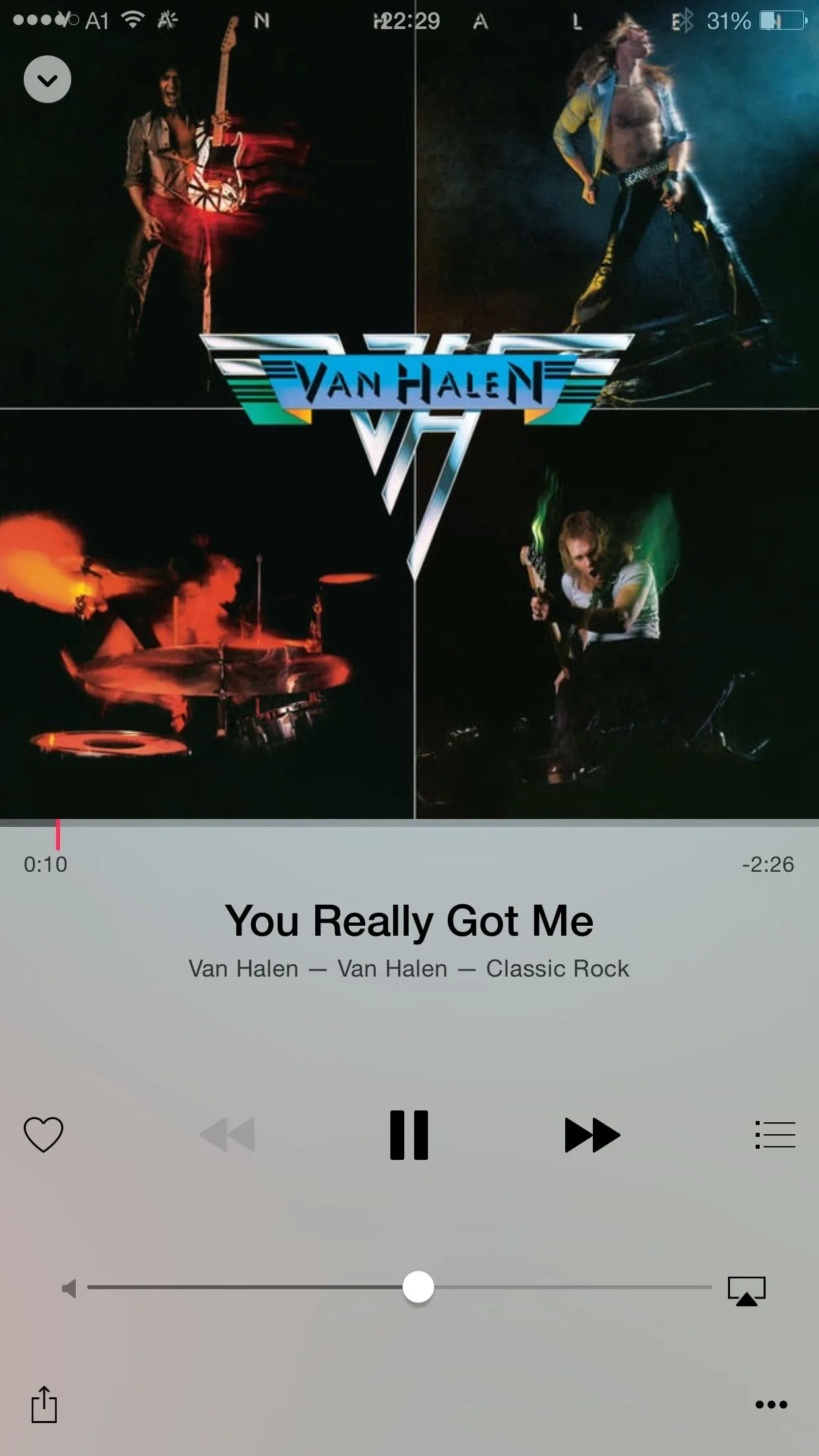The height and width of the screenshot is (1456, 819).
Task: Share this song
Action: click(x=44, y=1404)
